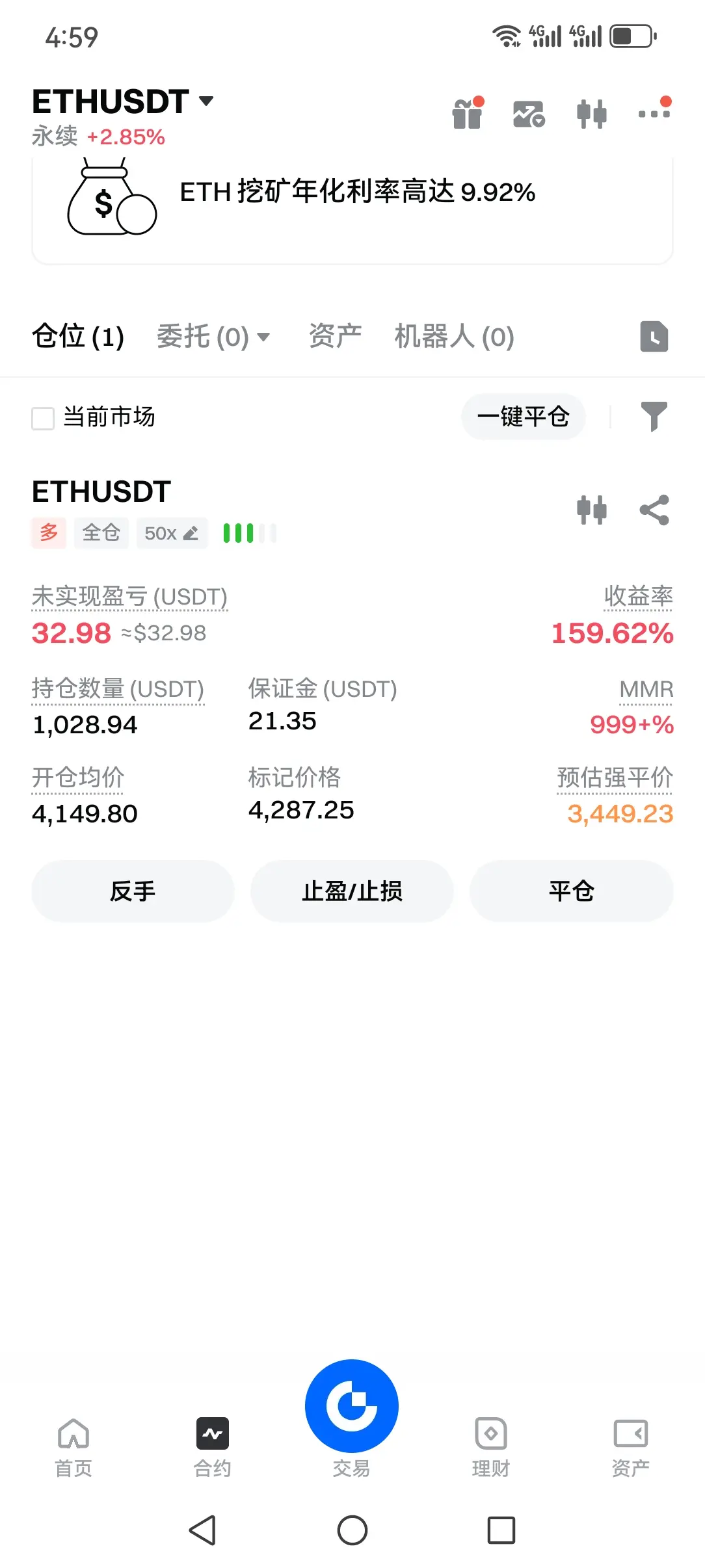Go back with the system back button
The height and width of the screenshot is (1568, 705).
(x=202, y=1530)
